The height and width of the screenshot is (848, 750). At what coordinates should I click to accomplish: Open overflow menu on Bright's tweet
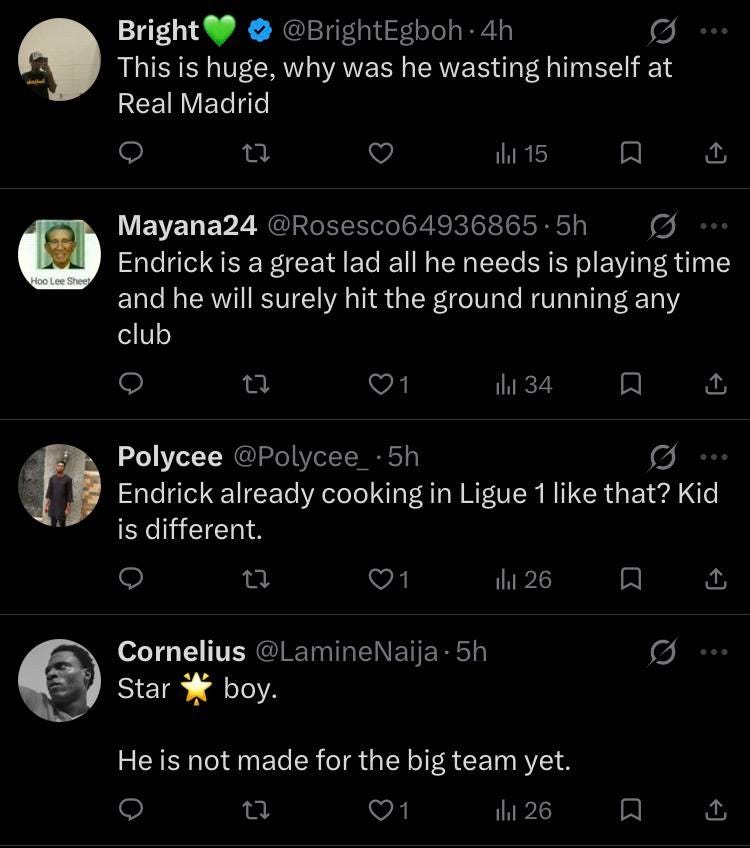pos(714,31)
